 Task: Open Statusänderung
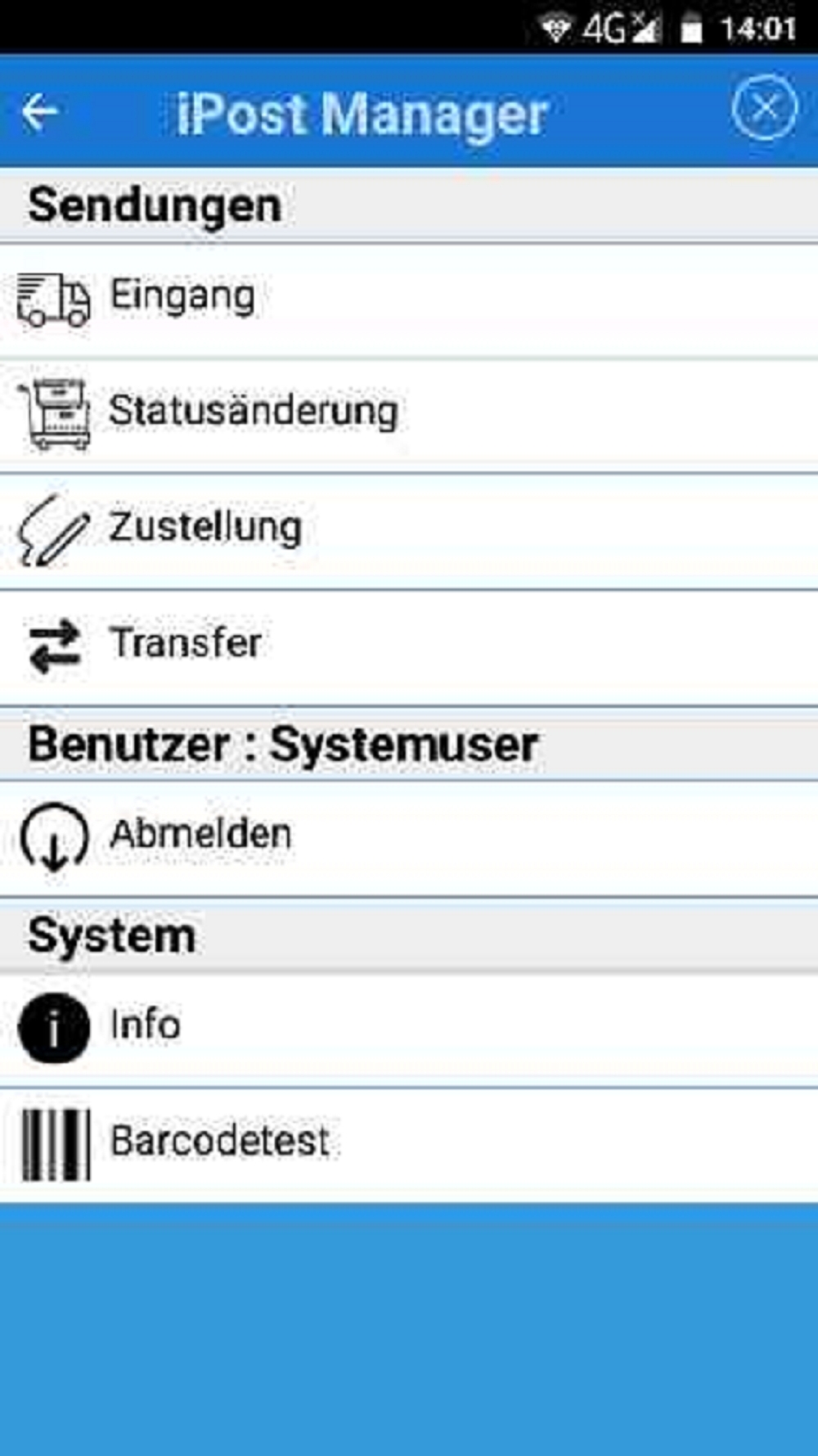coord(252,413)
